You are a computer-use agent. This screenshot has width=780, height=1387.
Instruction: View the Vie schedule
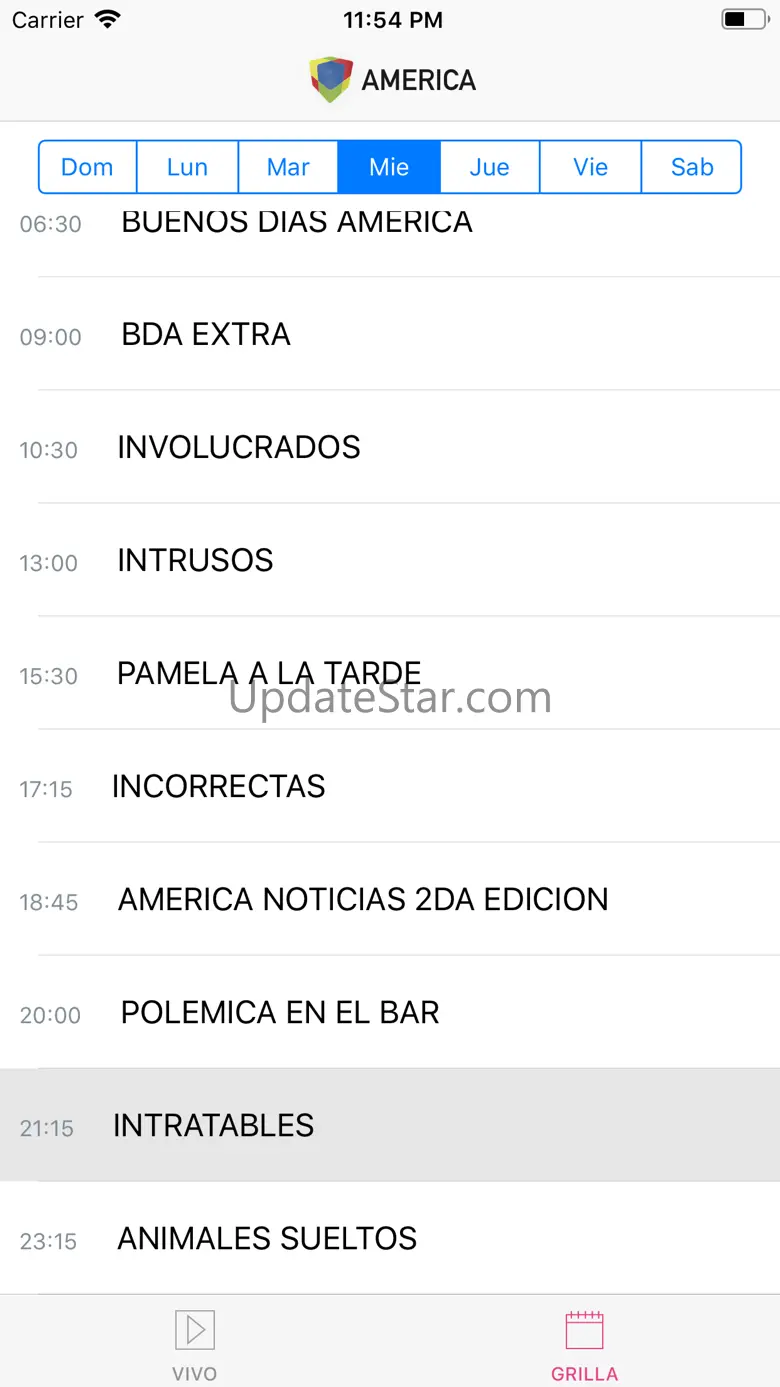click(590, 167)
